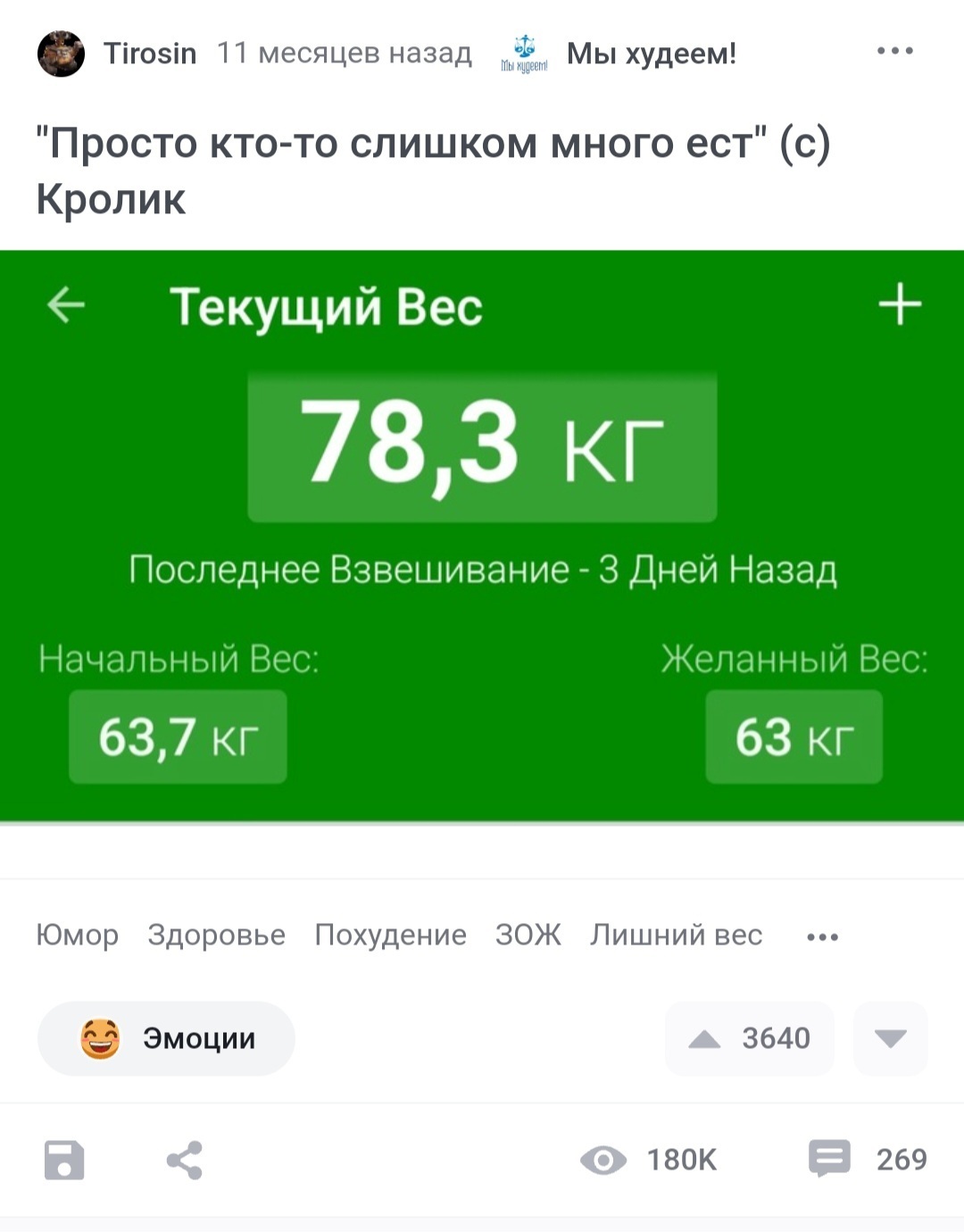
Task: Open the weight tracker screenshot image
Action: 482,536
